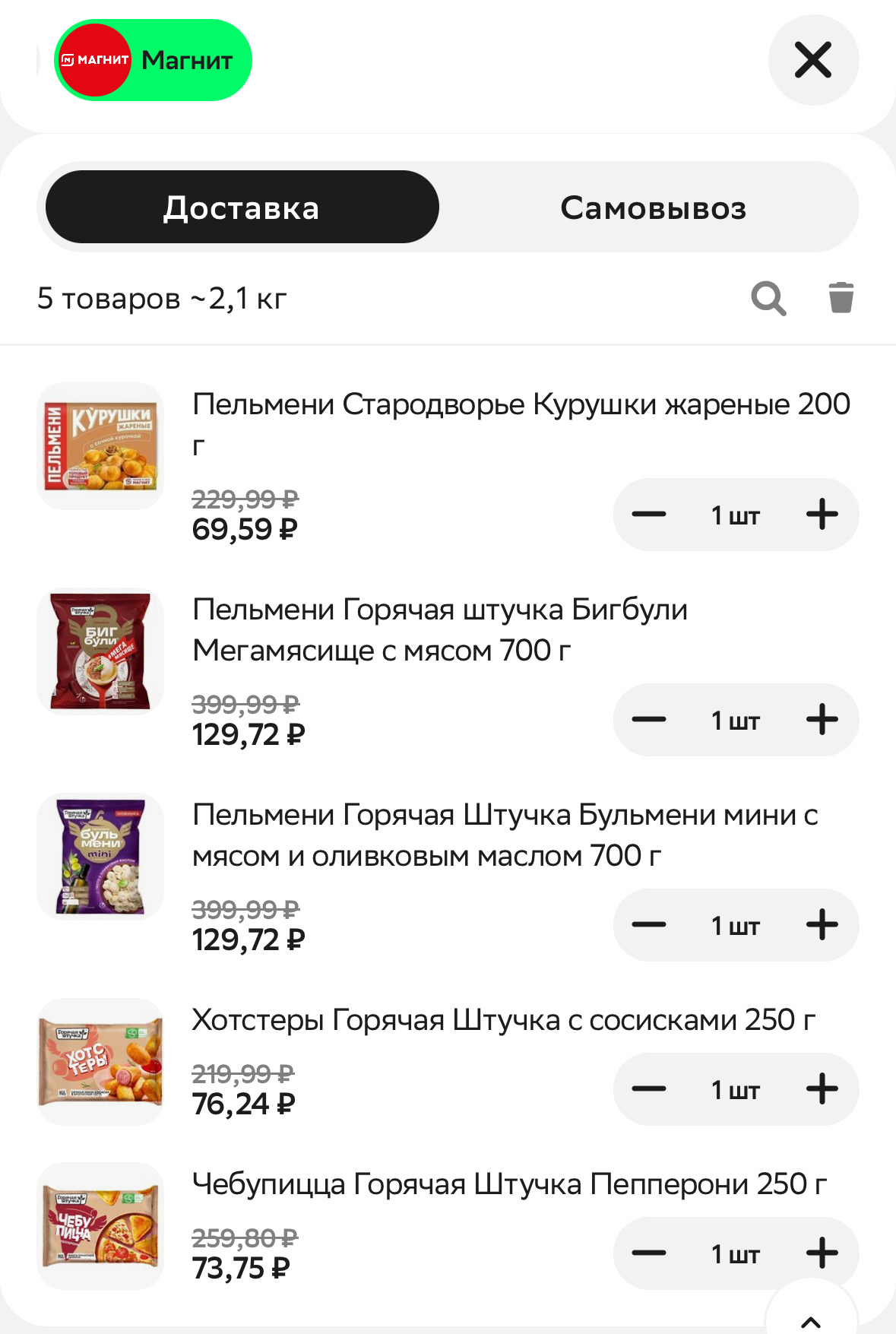Switch to the Самовывоз tab
896x1334 pixels.
click(654, 207)
